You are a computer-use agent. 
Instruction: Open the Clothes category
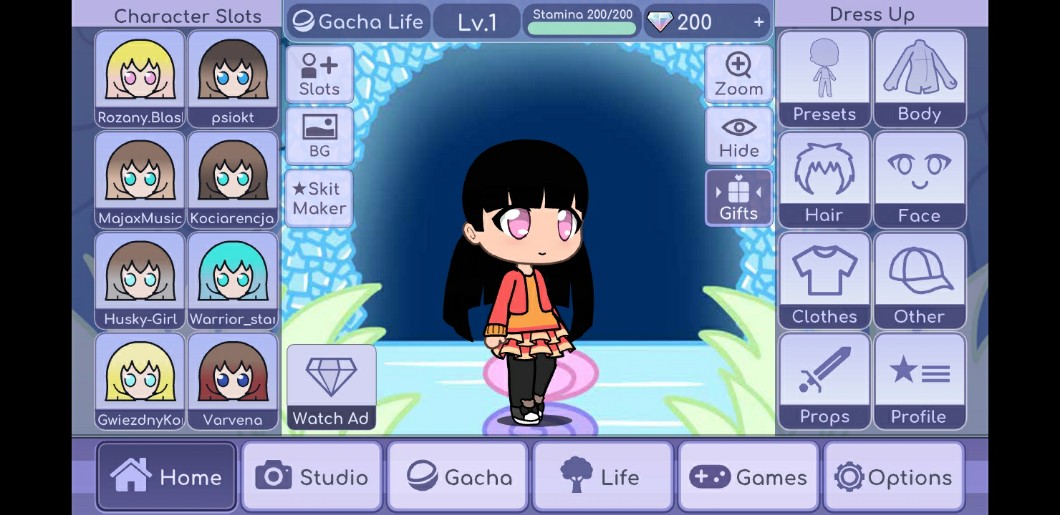(x=824, y=280)
